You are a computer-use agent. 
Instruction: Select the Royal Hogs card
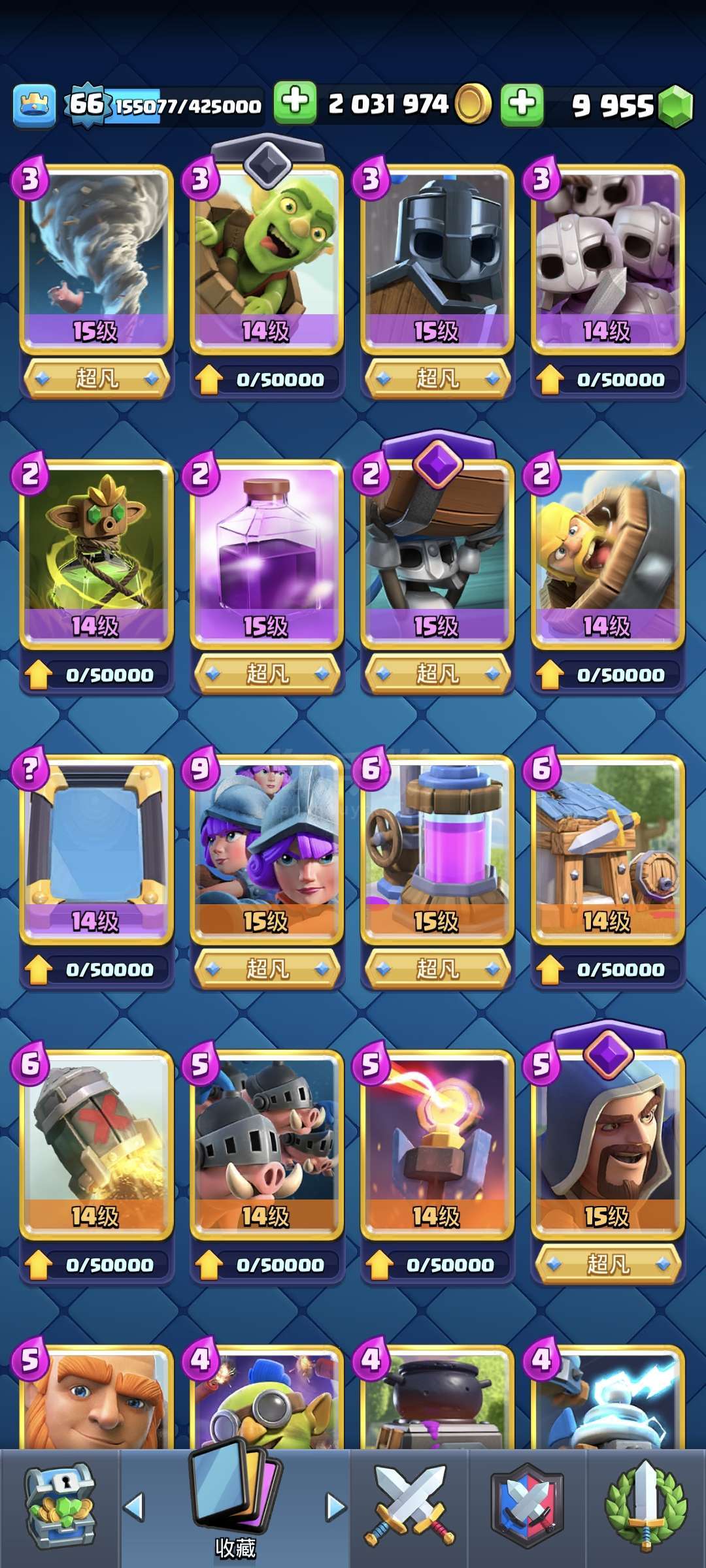(x=267, y=1143)
